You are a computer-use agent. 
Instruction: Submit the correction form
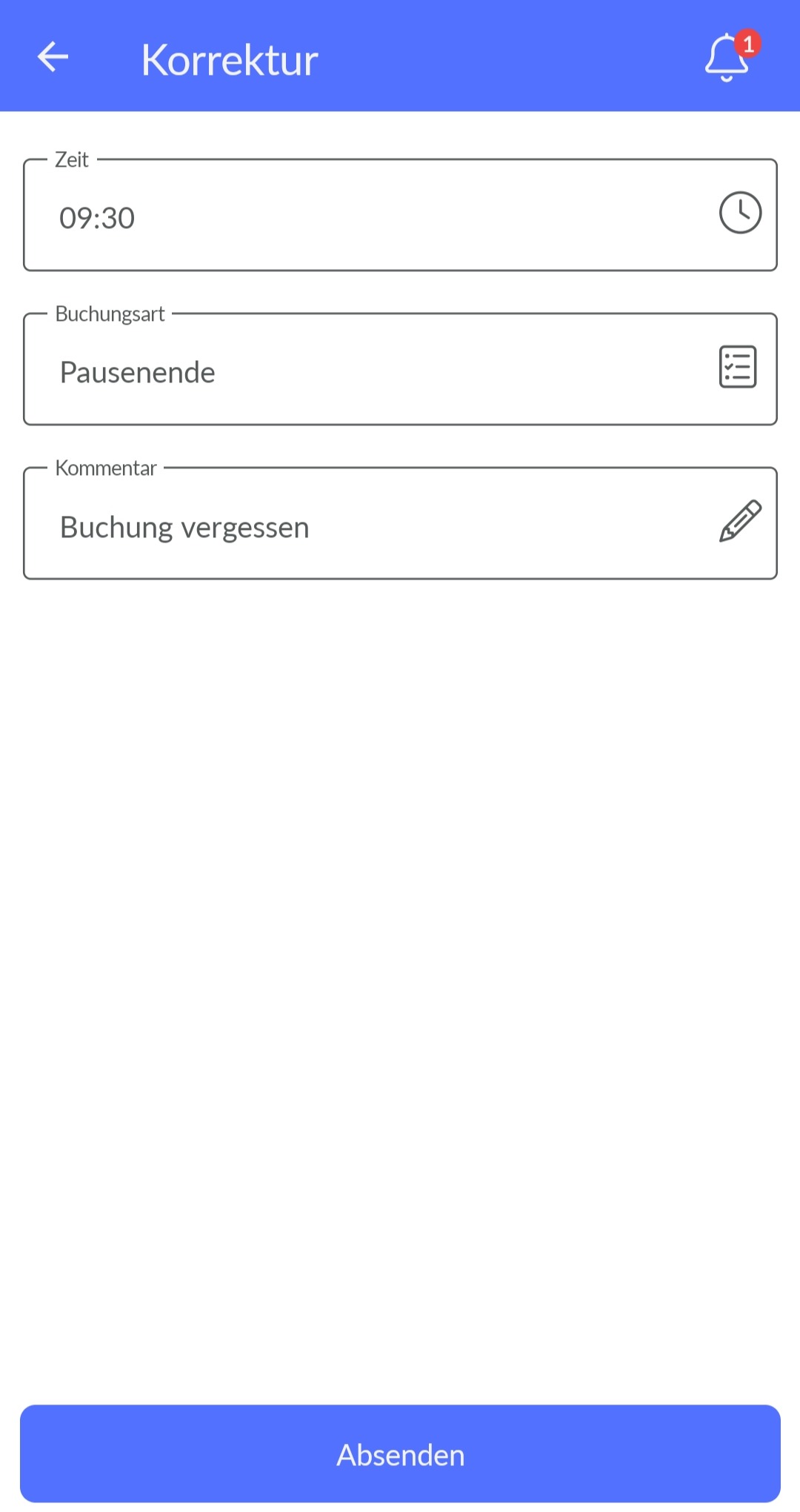(x=400, y=1454)
